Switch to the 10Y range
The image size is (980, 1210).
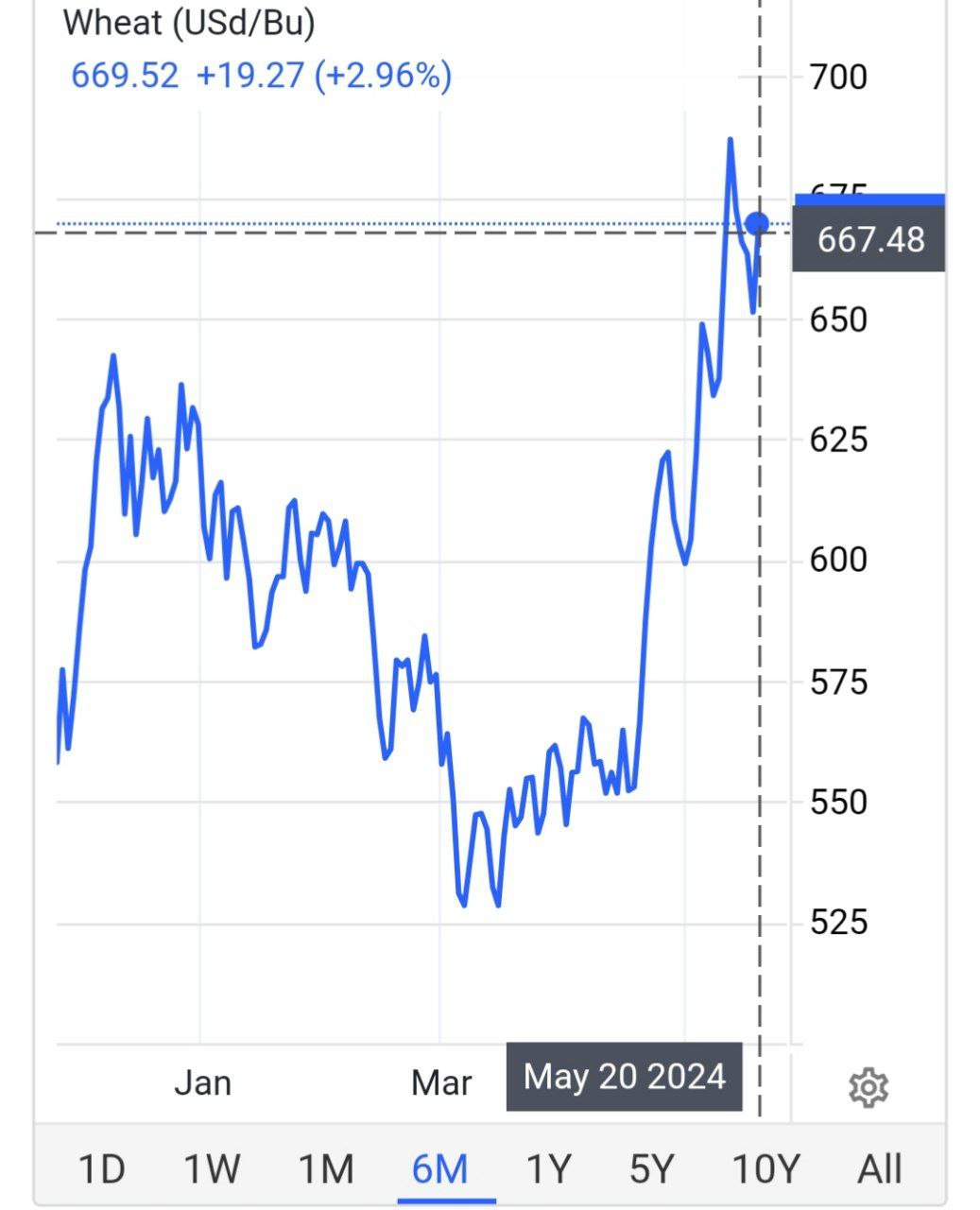(765, 1169)
